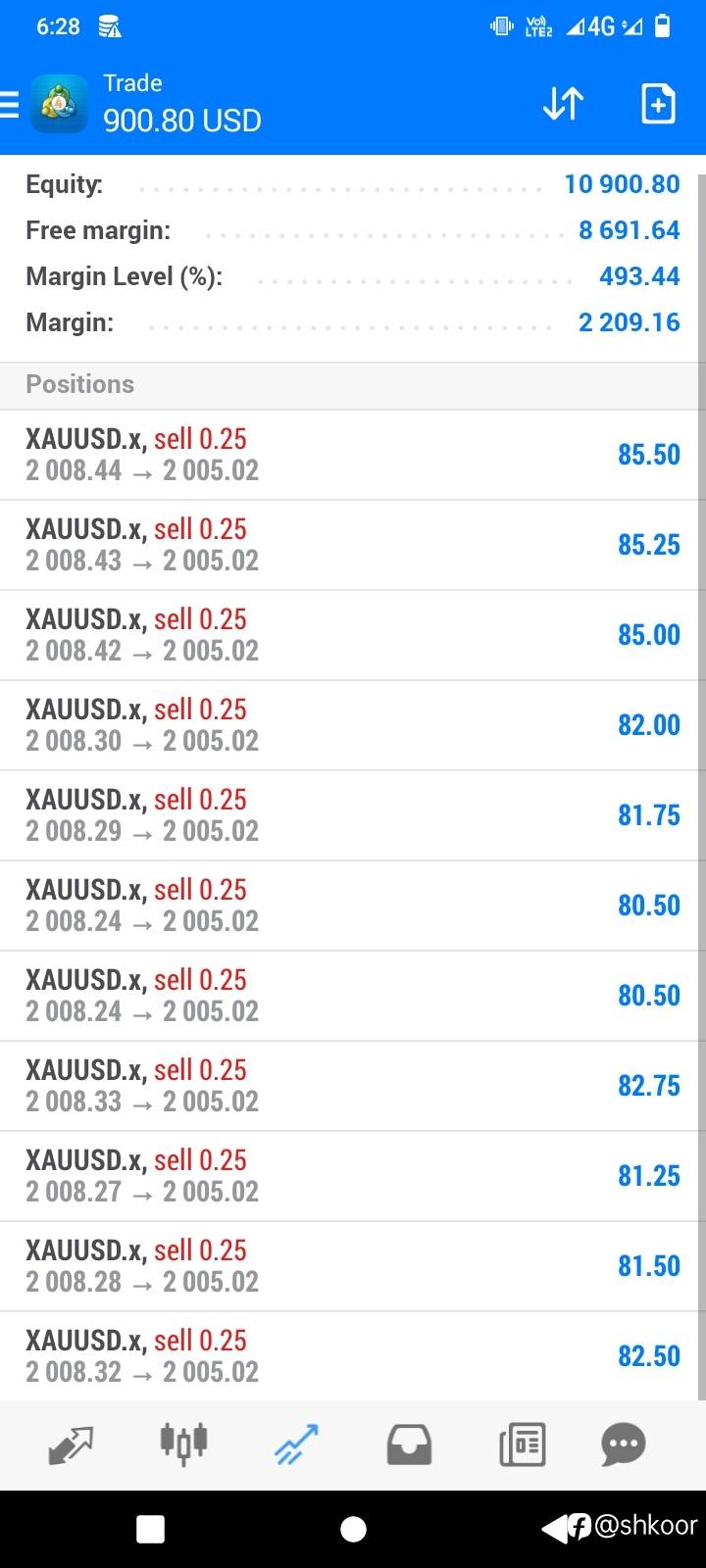
Task: Go to the Android home screen
Action: 353,1529
